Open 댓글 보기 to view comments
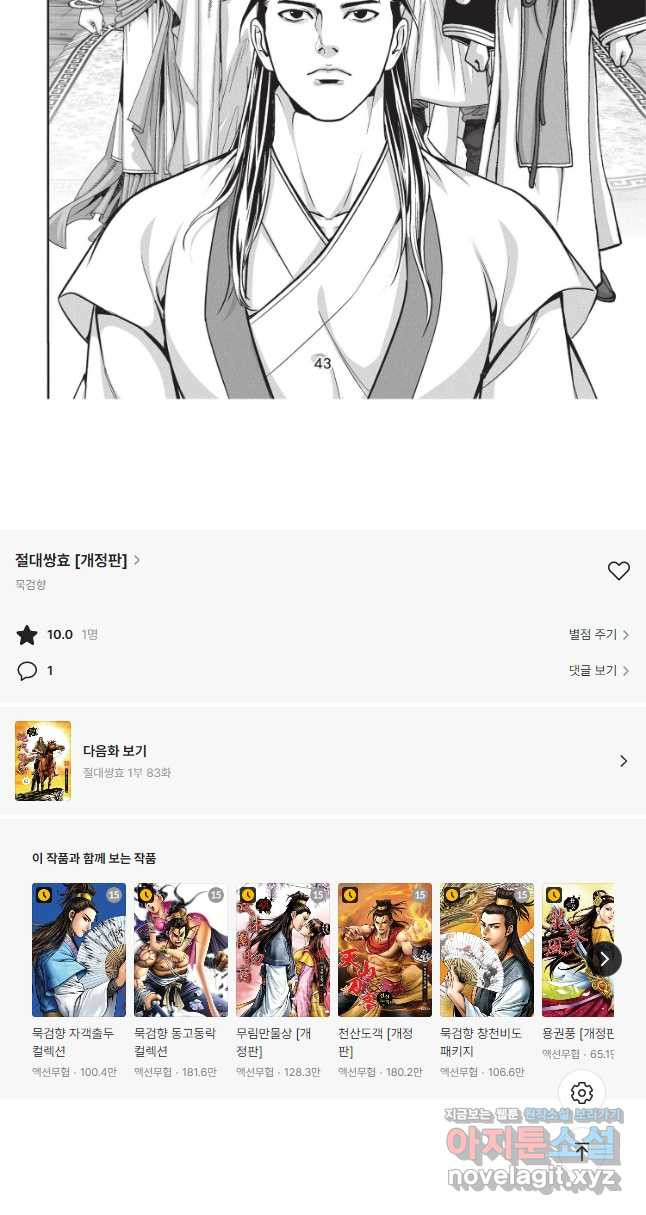 point(598,671)
